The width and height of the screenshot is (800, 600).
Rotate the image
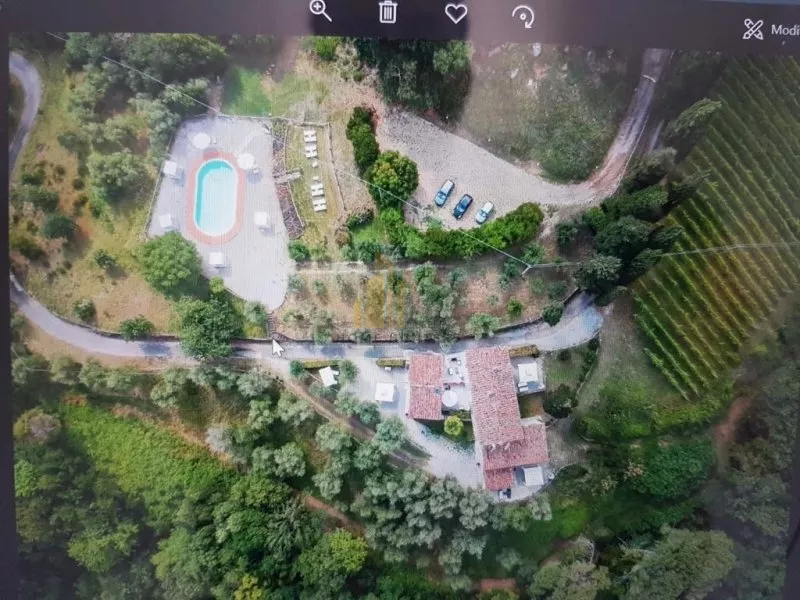tap(523, 16)
